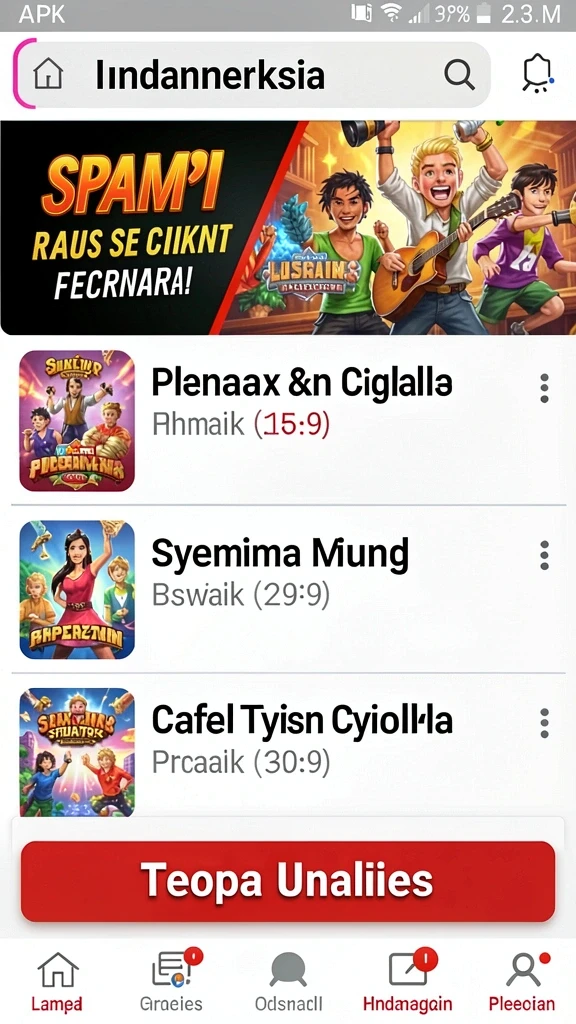The height and width of the screenshot is (1024, 576).
Task: Switch to the Odsnacll tab
Action: 288,981
